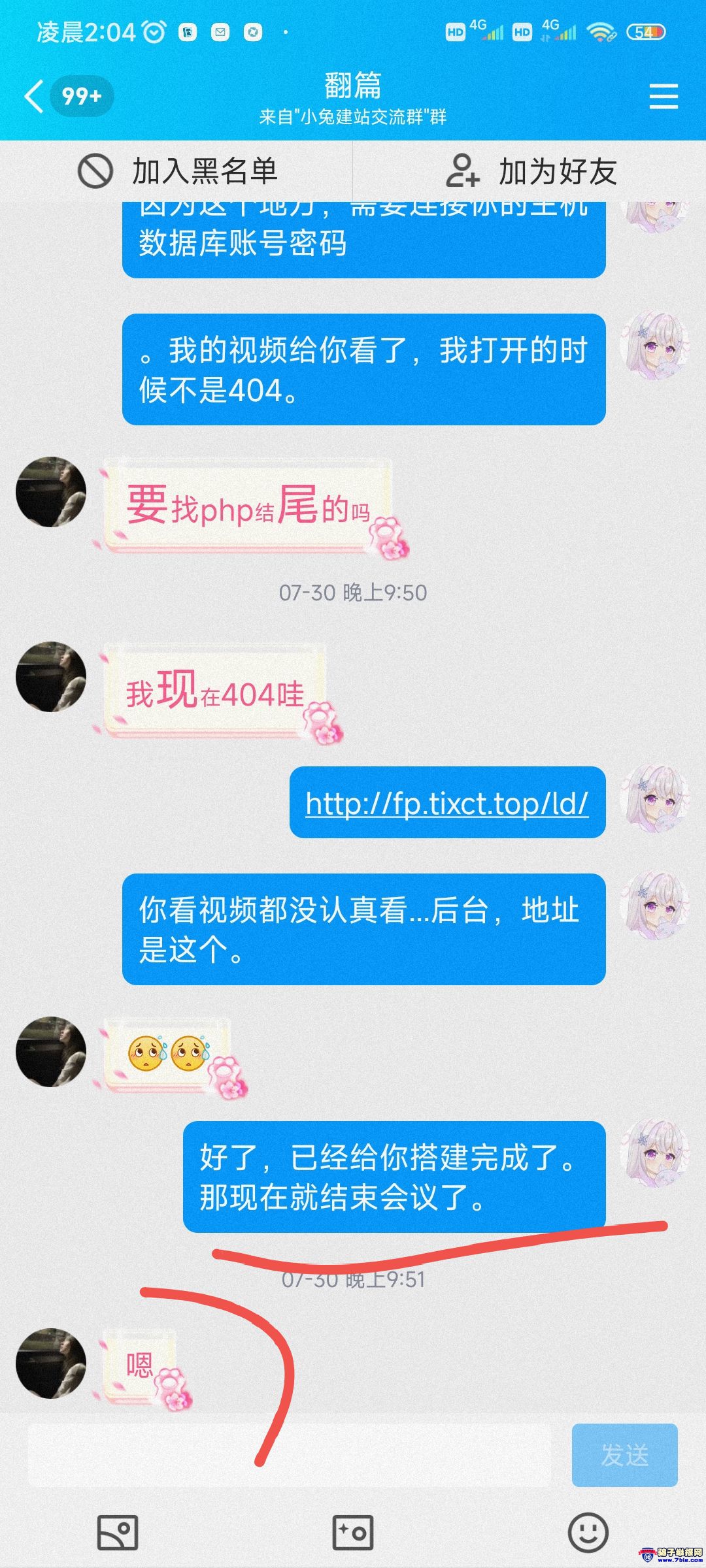Open the chat settings hamburger menu
Image resolution: width=706 pixels, height=1568 pixels.
[664, 97]
